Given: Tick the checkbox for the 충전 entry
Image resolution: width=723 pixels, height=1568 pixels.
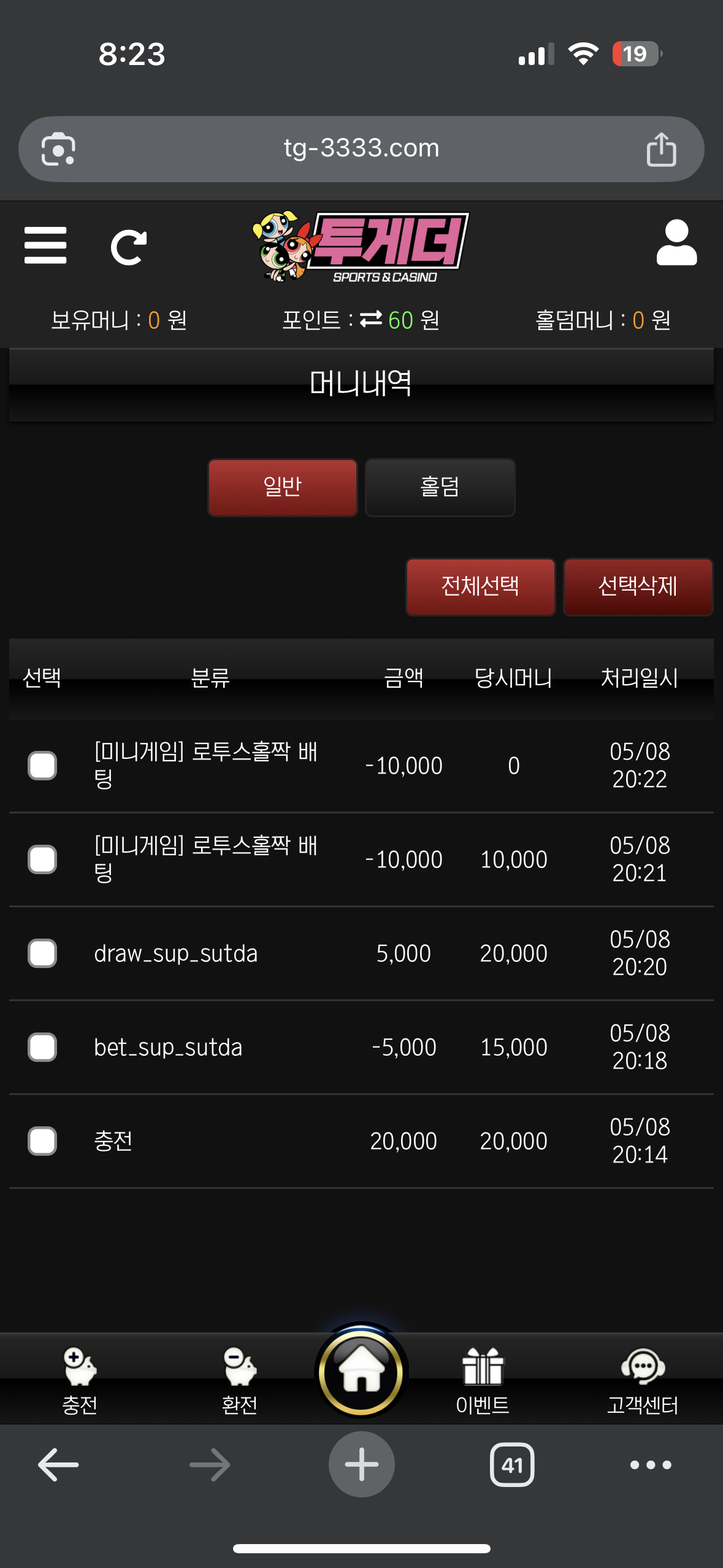Looking at the screenshot, I should tap(42, 1141).
